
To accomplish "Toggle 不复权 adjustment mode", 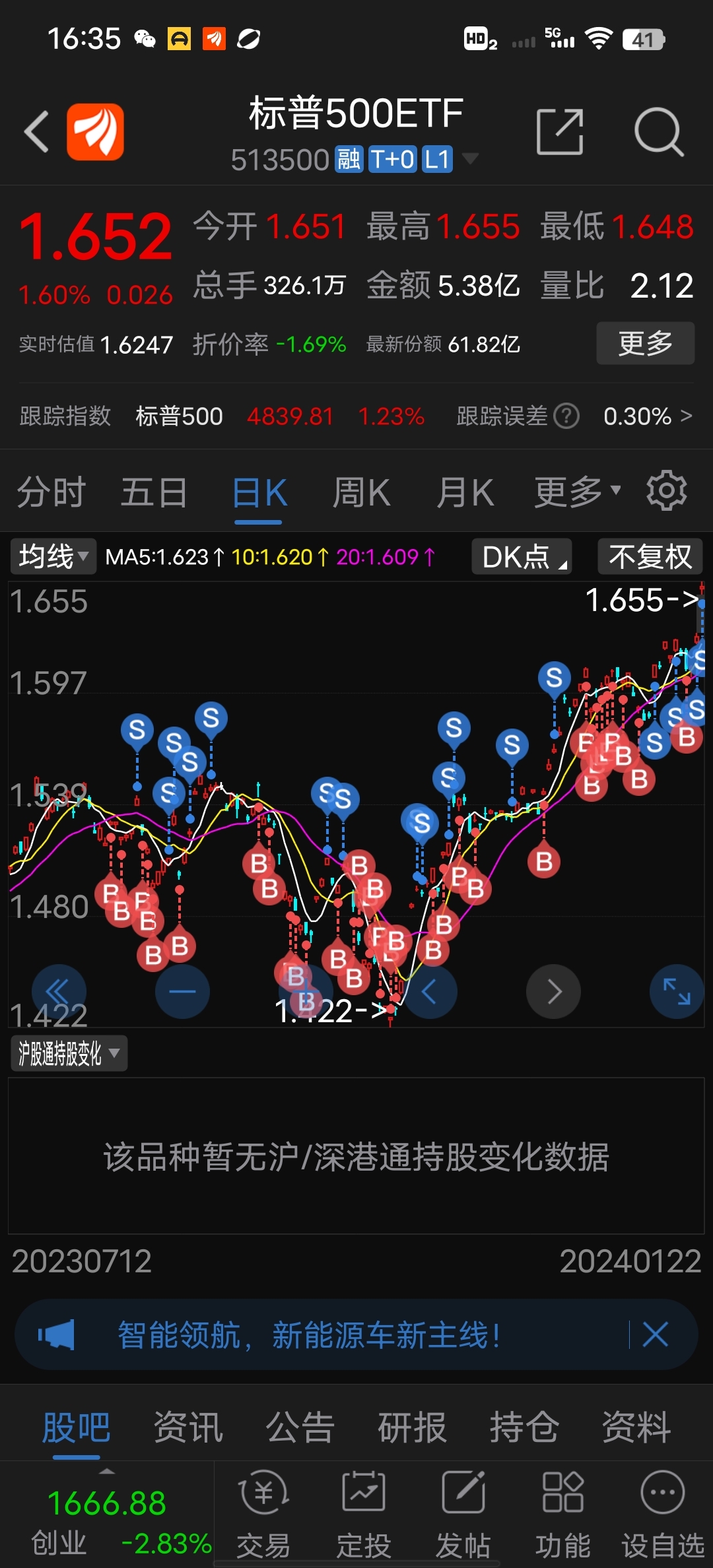I will click(649, 556).
